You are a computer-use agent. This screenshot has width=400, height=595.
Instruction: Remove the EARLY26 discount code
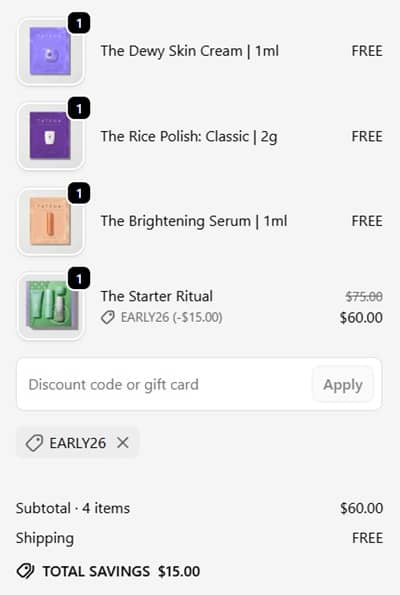click(x=123, y=442)
